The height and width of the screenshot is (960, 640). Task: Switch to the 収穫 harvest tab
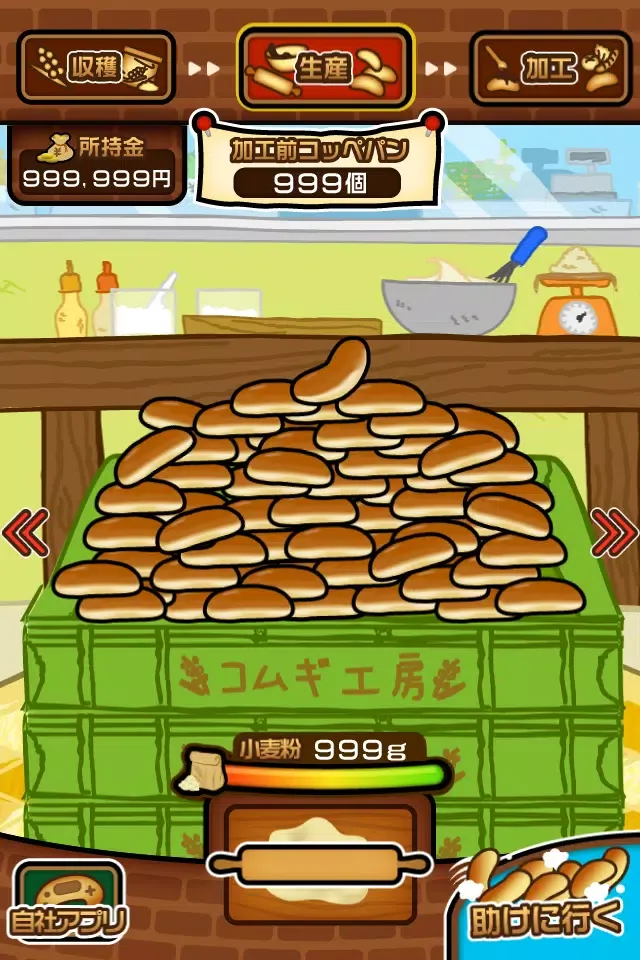pos(96,67)
